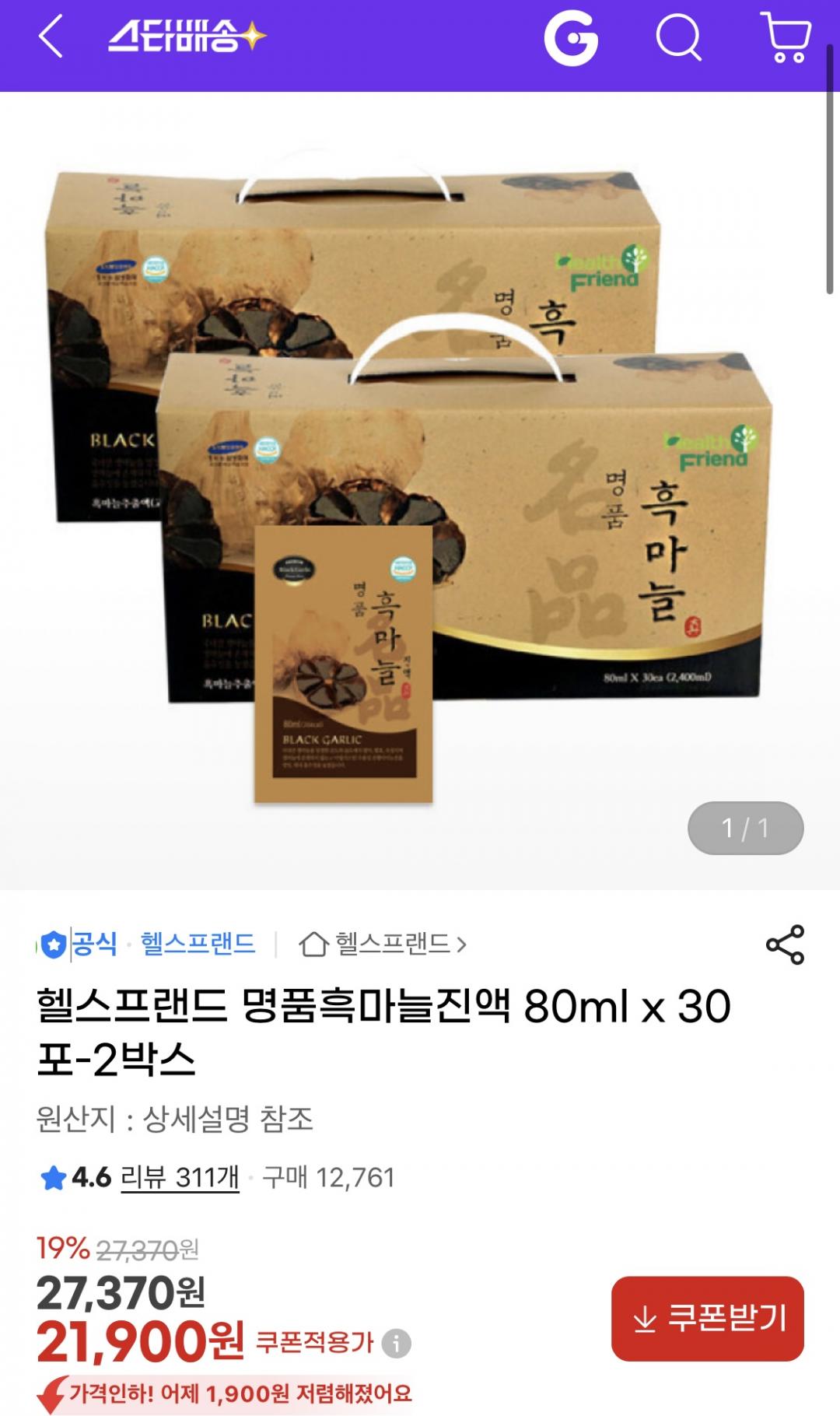Open the 헬스프랜드 official brand link

coord(198,944)
